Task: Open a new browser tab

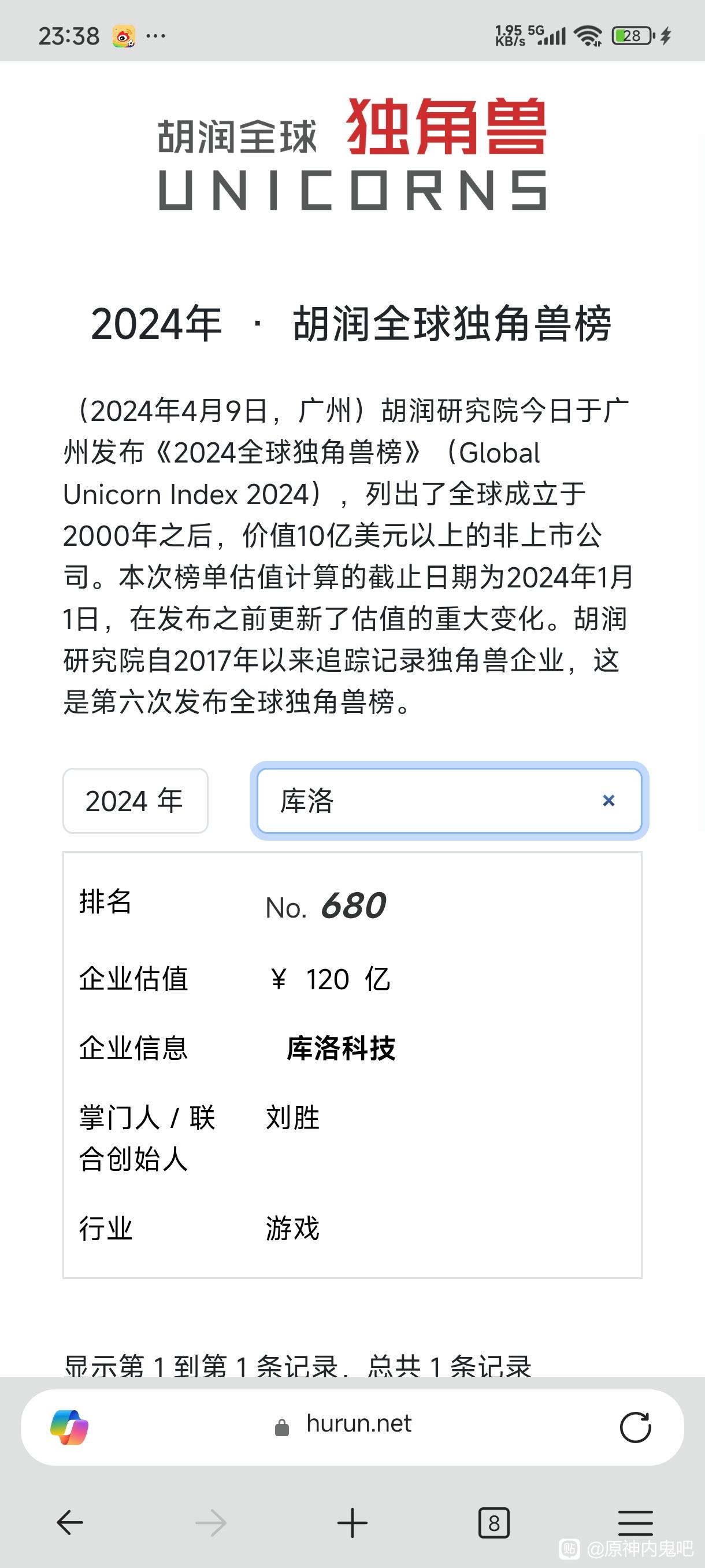Action: click(352, 1523)
